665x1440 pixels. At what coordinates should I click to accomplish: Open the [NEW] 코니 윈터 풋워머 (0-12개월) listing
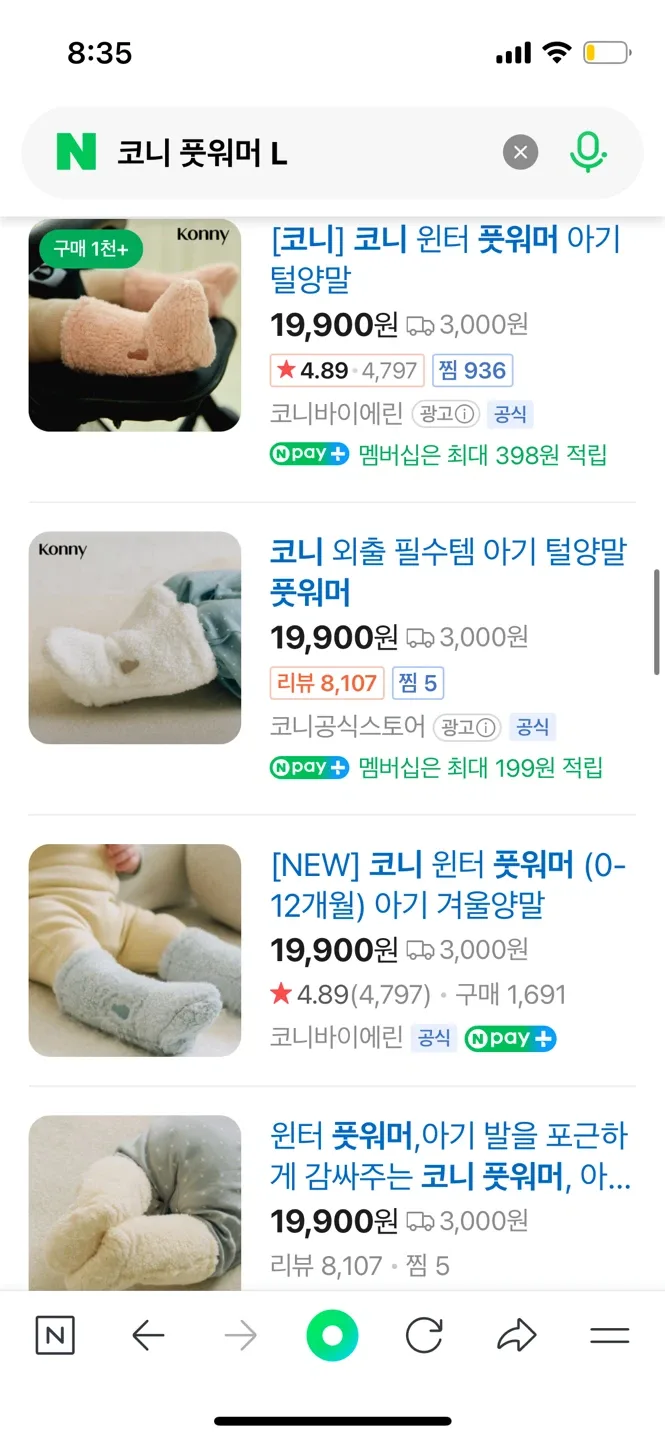point(448,884)
